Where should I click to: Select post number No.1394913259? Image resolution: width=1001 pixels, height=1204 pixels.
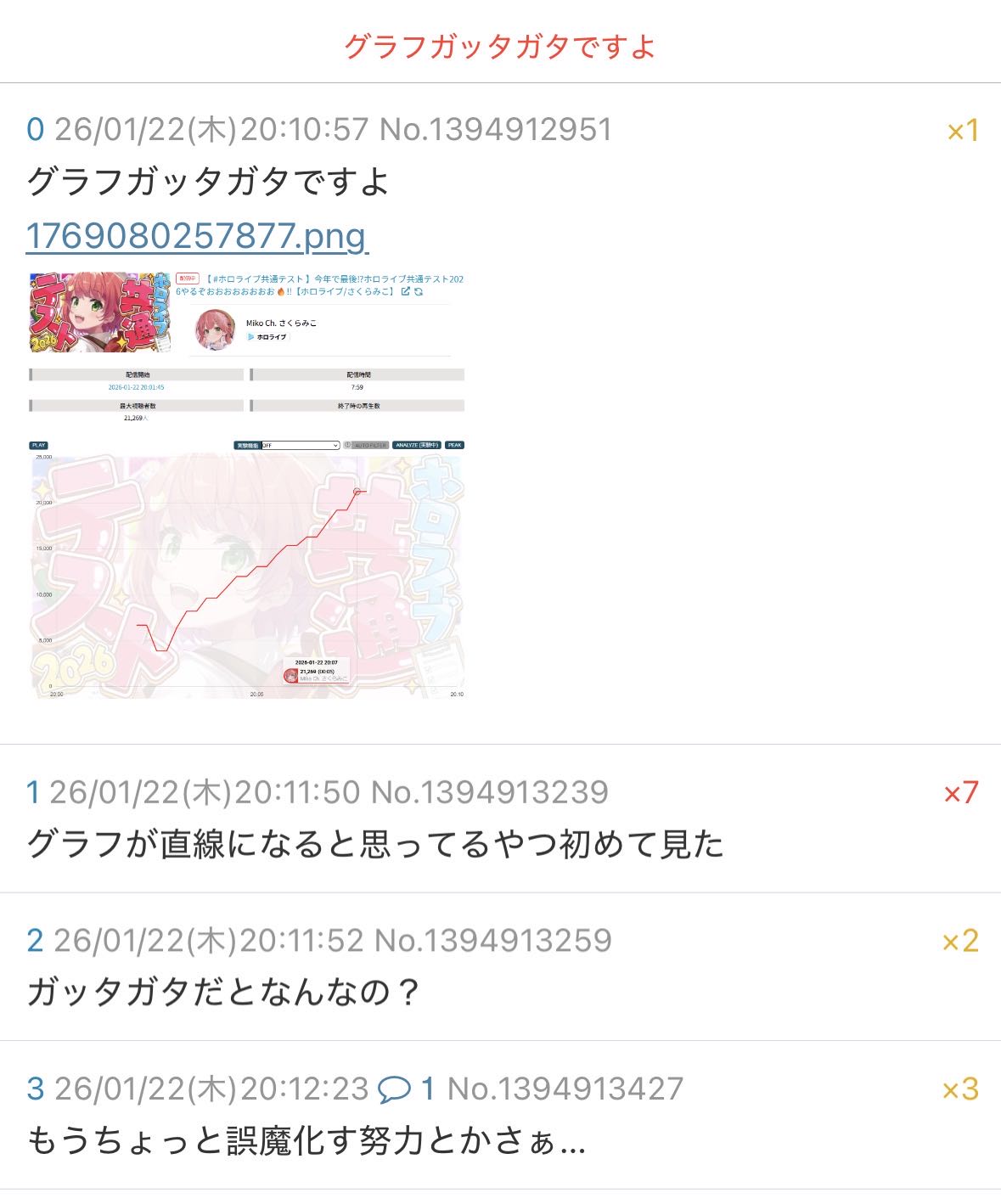(493, 940)
